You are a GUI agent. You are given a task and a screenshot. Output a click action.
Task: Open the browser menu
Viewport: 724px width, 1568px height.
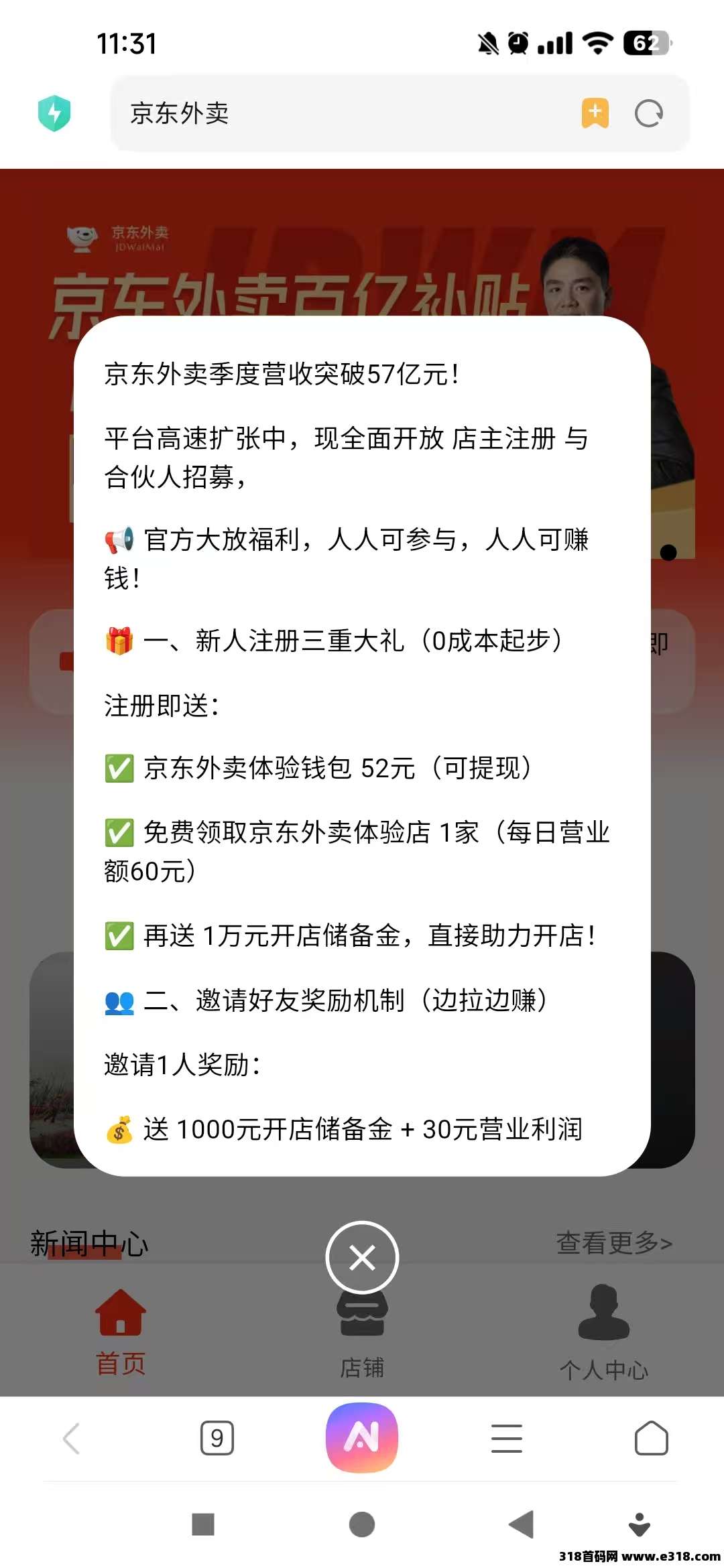click(x=507, y=1439)
